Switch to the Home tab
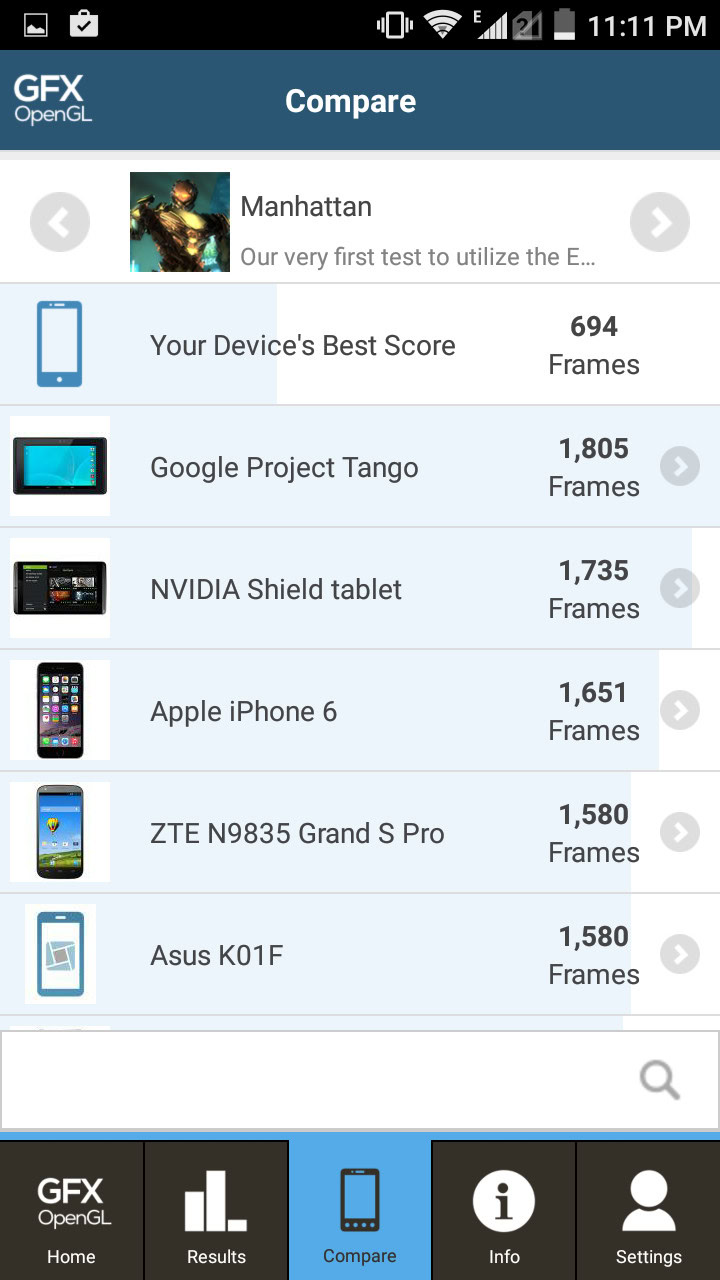Image resolution: width=720 pixels, height=1280 pixels. 72,1212
